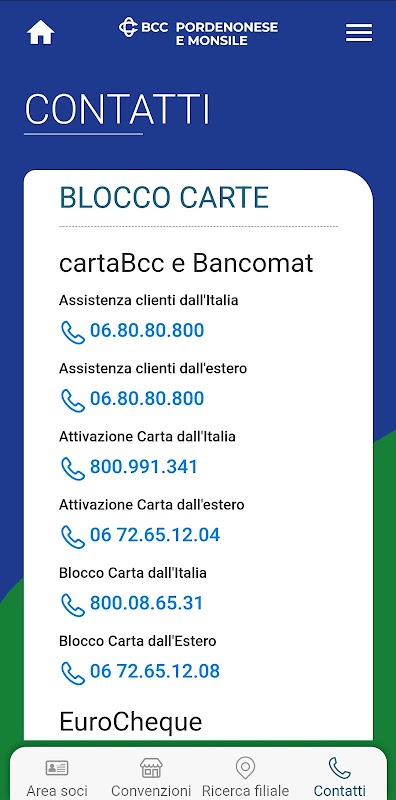The width and height of the screenshot is (396, 800).
Task: Dial 800.991.341 for card activation
Action: [x=129, y=467]
